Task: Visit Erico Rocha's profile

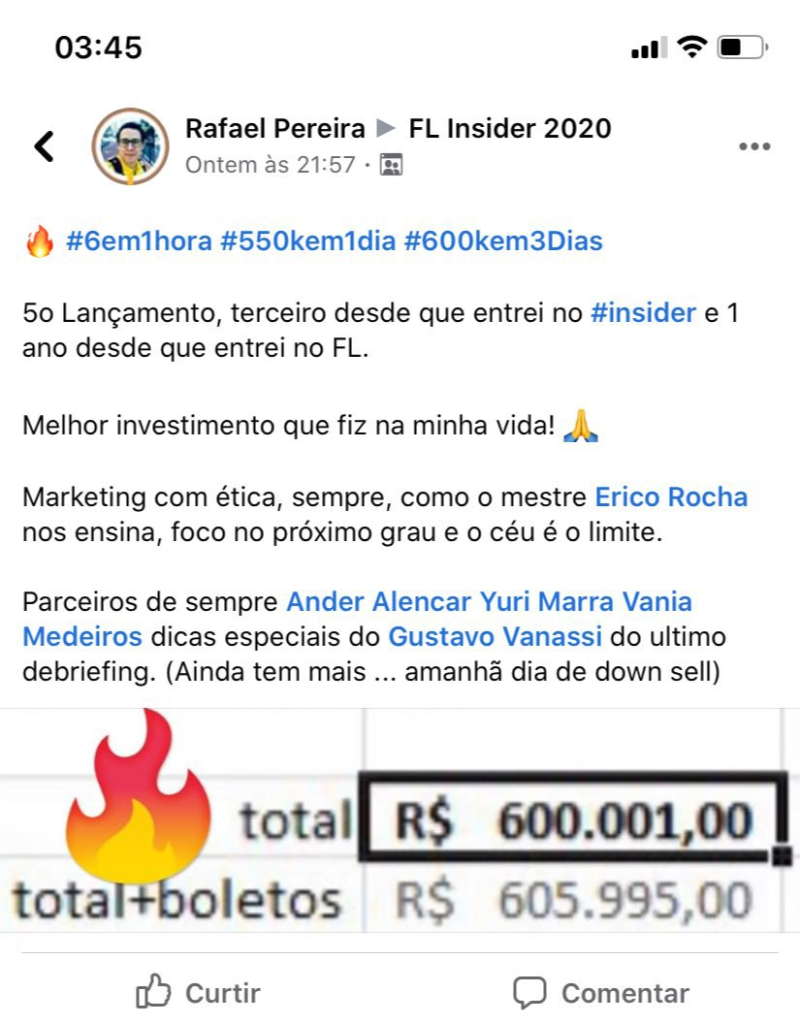Action: pos(671,496)
